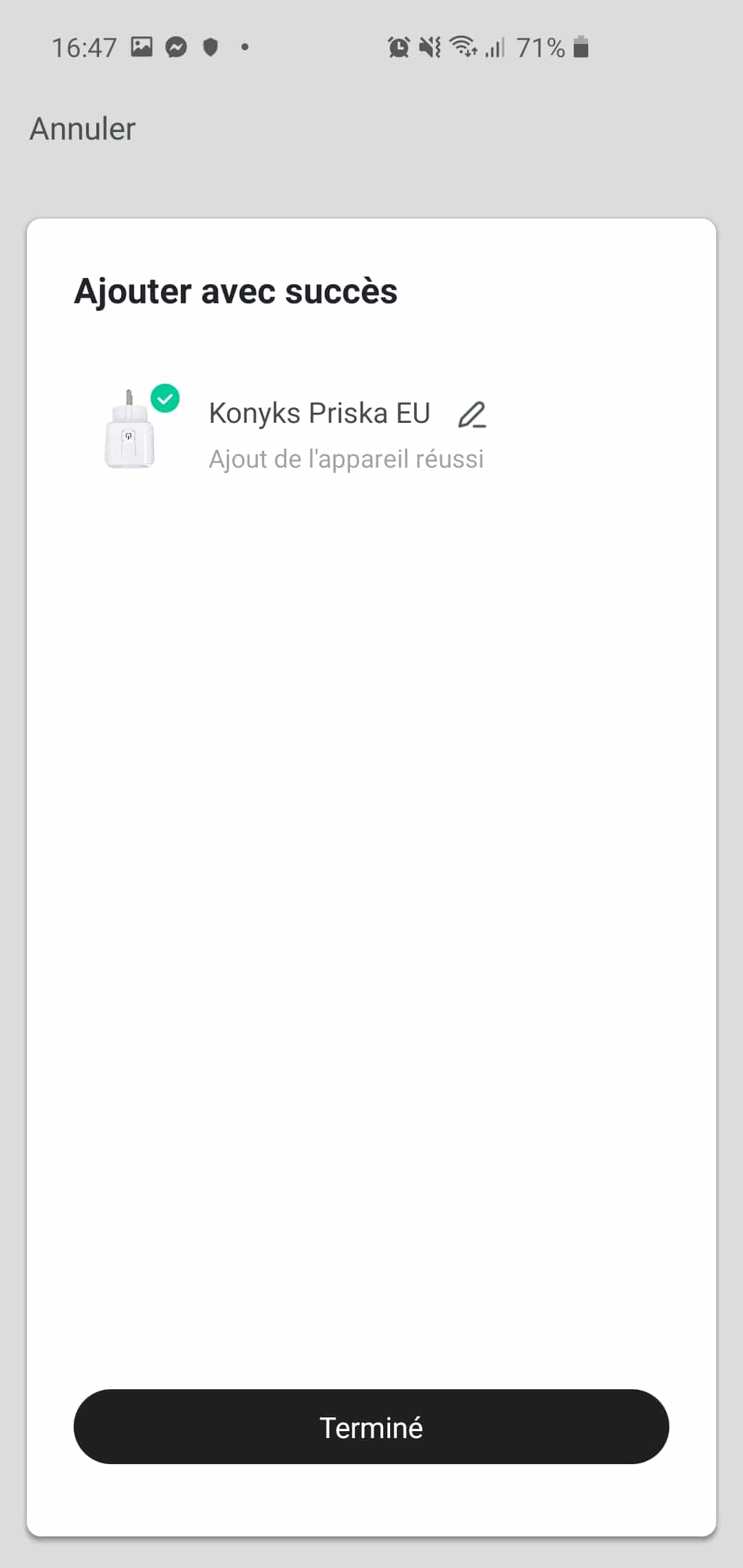Edit the Konyks Priska EU device name
Image resolution: width=743 pixels, height=1568 pixels.
pyautogui.click(x=472, y=415)
